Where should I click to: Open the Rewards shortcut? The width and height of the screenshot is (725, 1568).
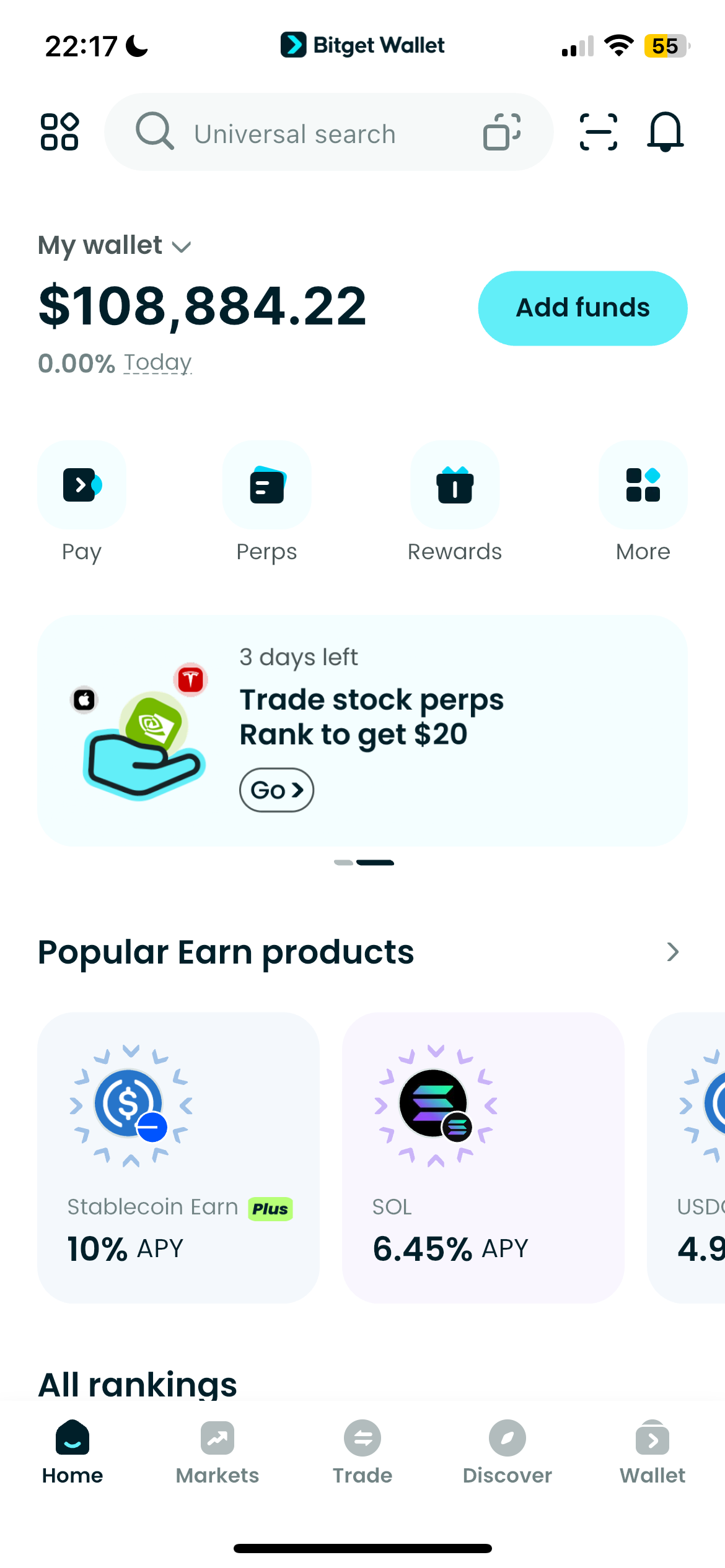[x=455, y=486]
